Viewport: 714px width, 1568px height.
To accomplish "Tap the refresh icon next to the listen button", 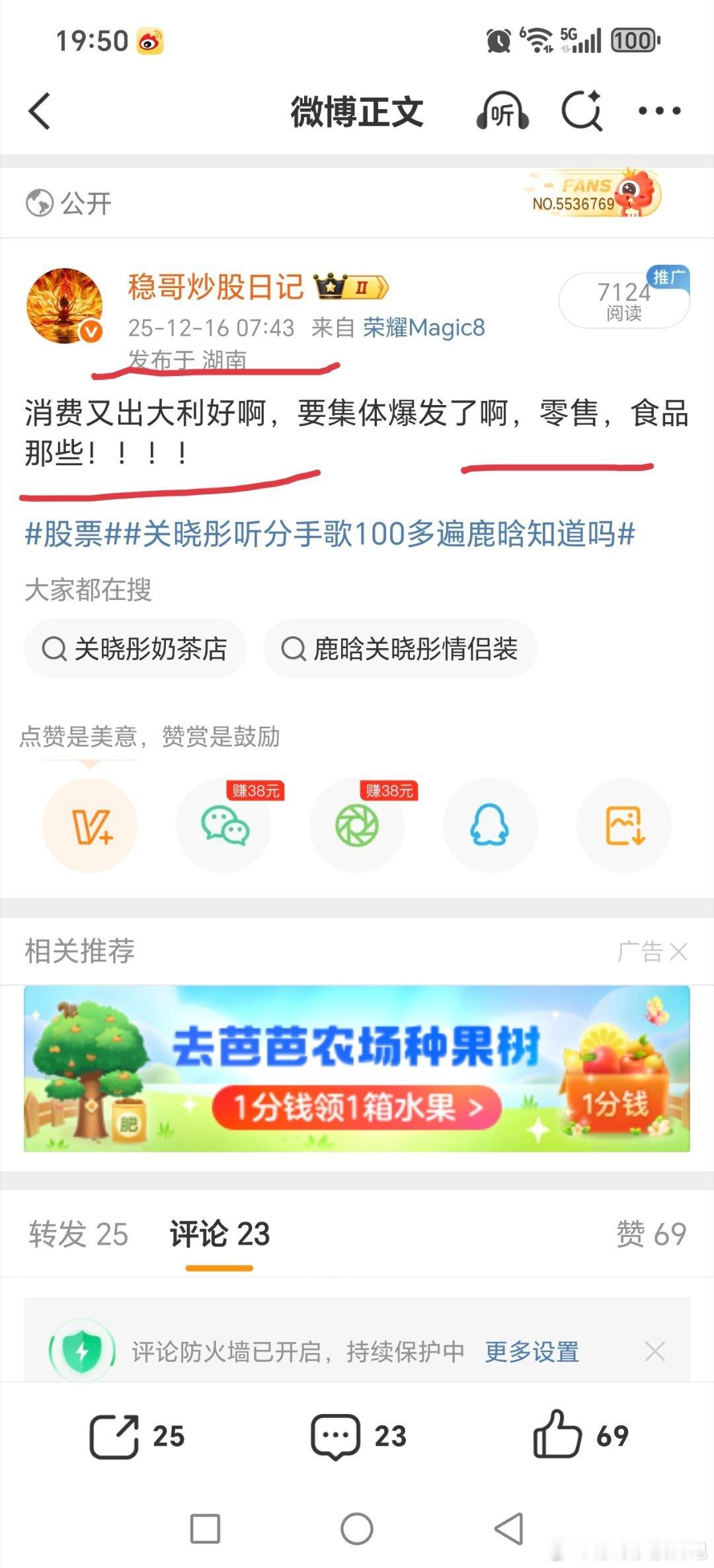I will [x=580, y=111].
